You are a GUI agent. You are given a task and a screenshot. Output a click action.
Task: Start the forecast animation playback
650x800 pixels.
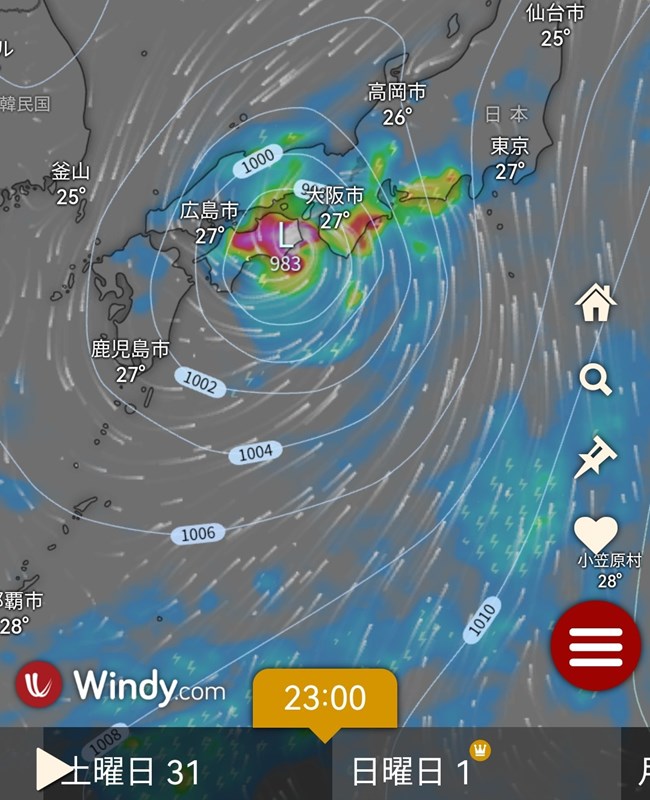pyautogui.click(x=53, y=770)
